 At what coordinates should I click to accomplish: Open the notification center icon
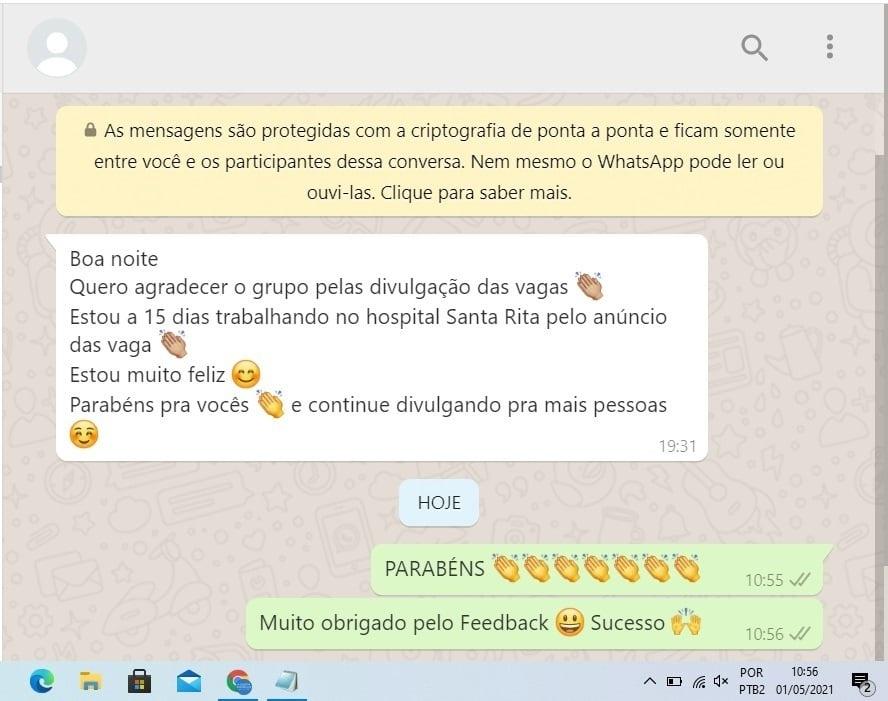click(860, 682)
